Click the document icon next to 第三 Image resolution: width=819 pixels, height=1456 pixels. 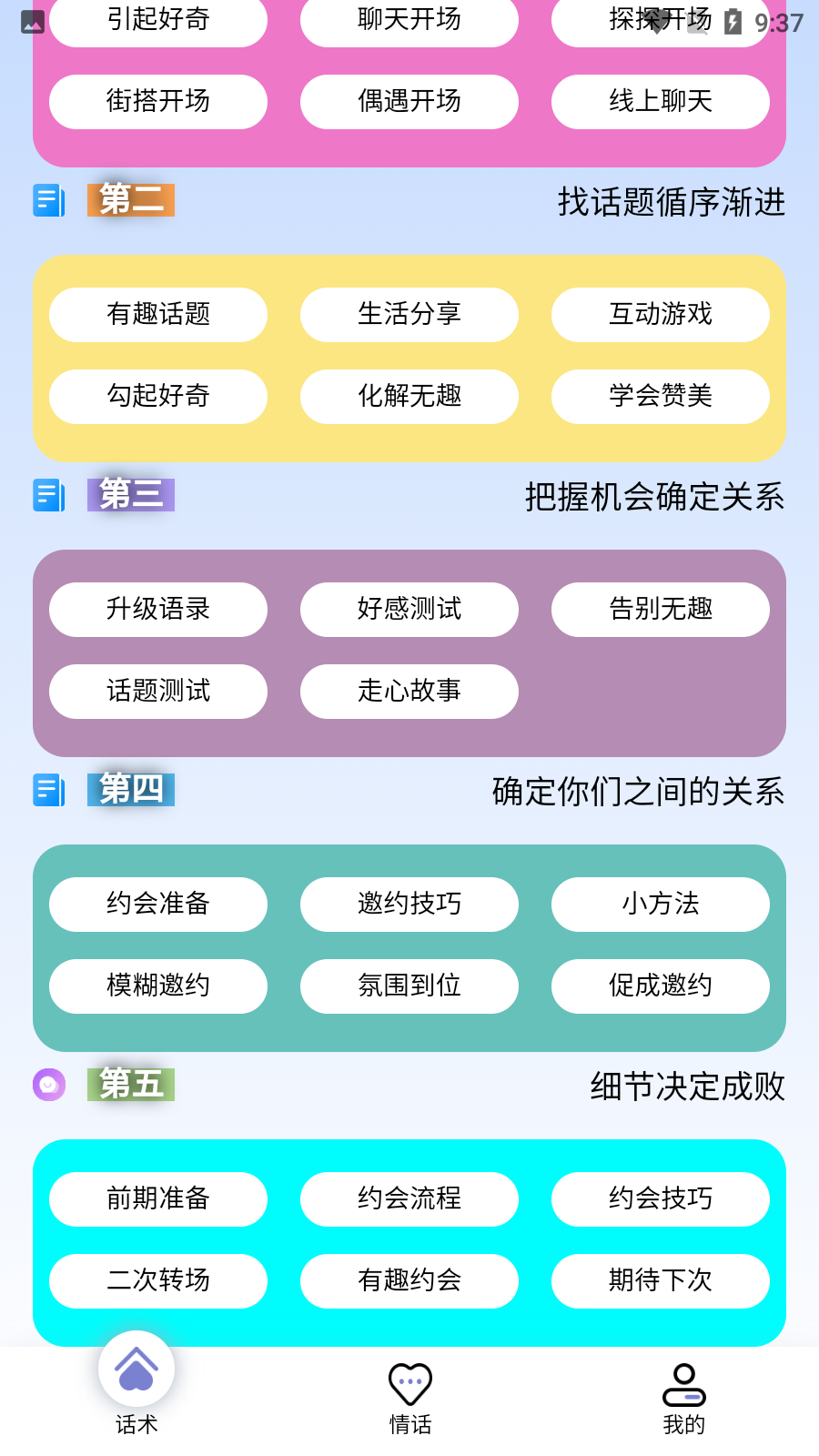[50, 496]
